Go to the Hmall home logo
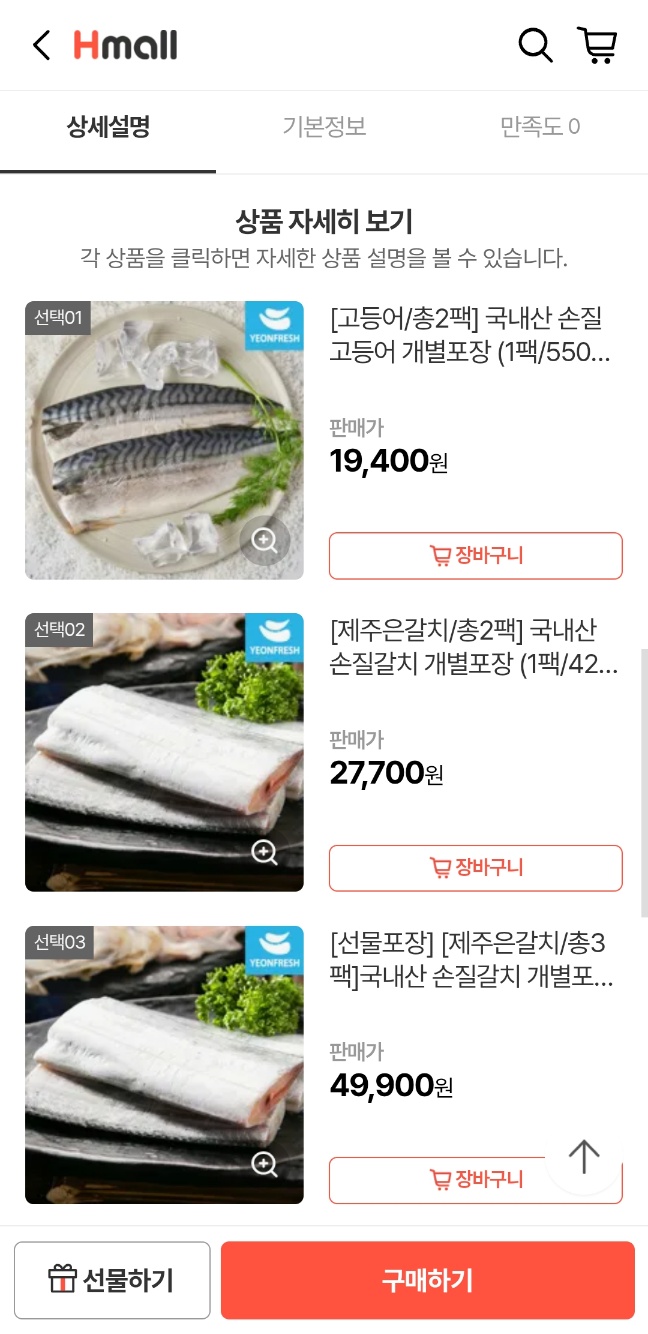Image resolution: width=648 pixels, height=1334 pixels. pyautogui.click(x=125, y=45)
